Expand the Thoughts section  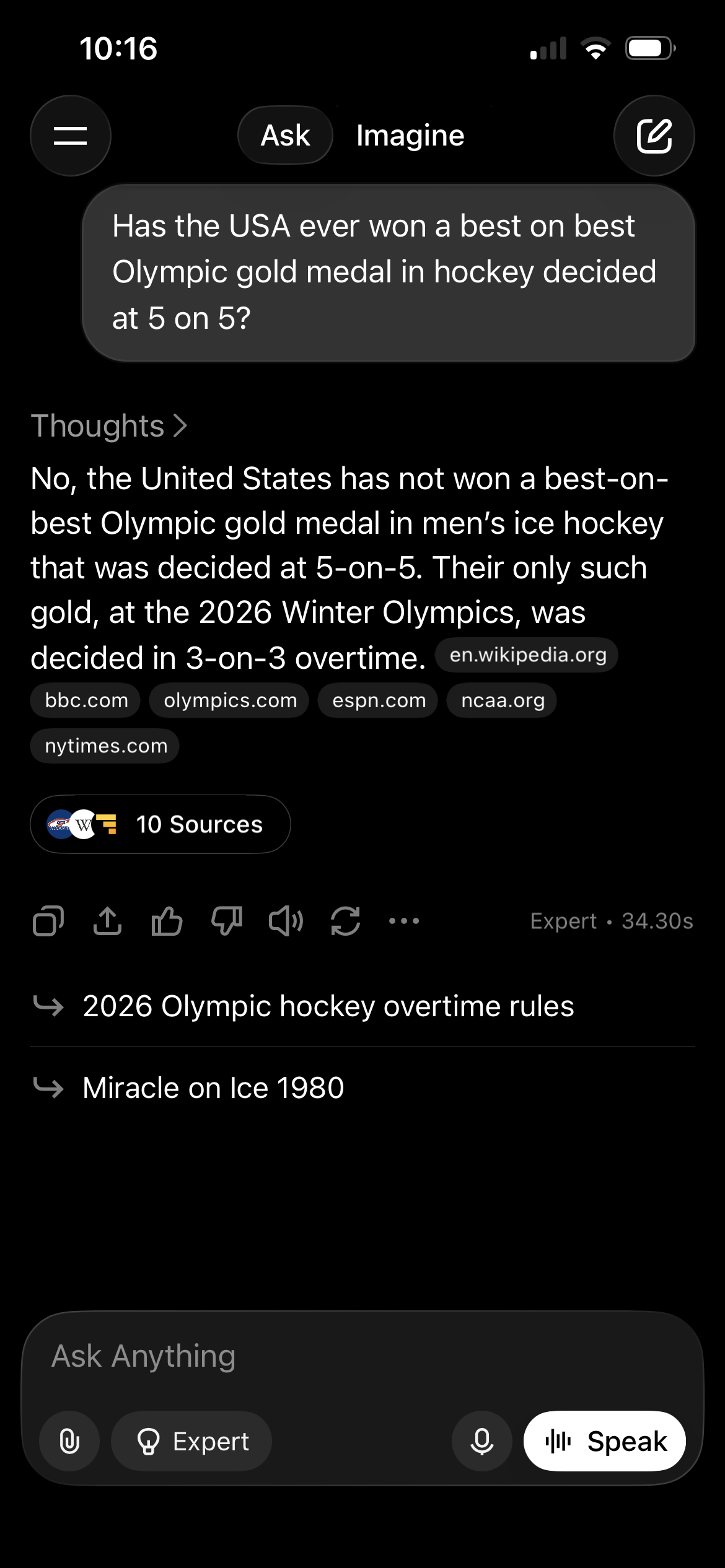[x=109, y=426]
